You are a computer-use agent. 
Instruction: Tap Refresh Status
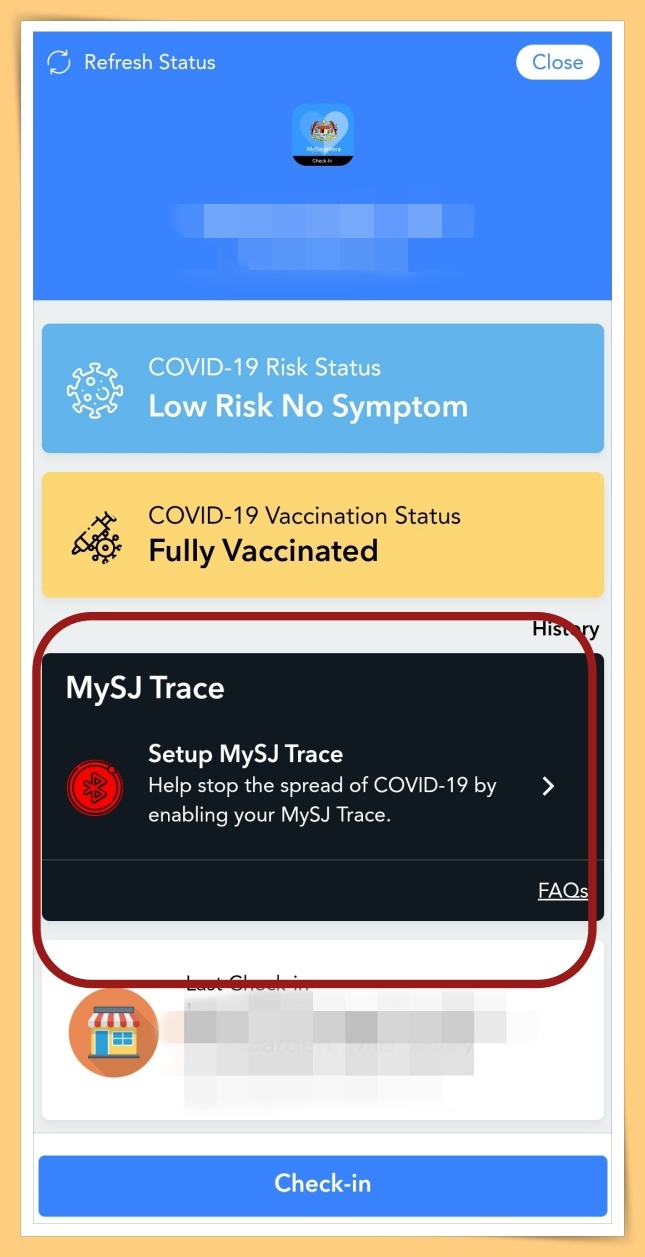pyautogui.click(x=131, y=62)
